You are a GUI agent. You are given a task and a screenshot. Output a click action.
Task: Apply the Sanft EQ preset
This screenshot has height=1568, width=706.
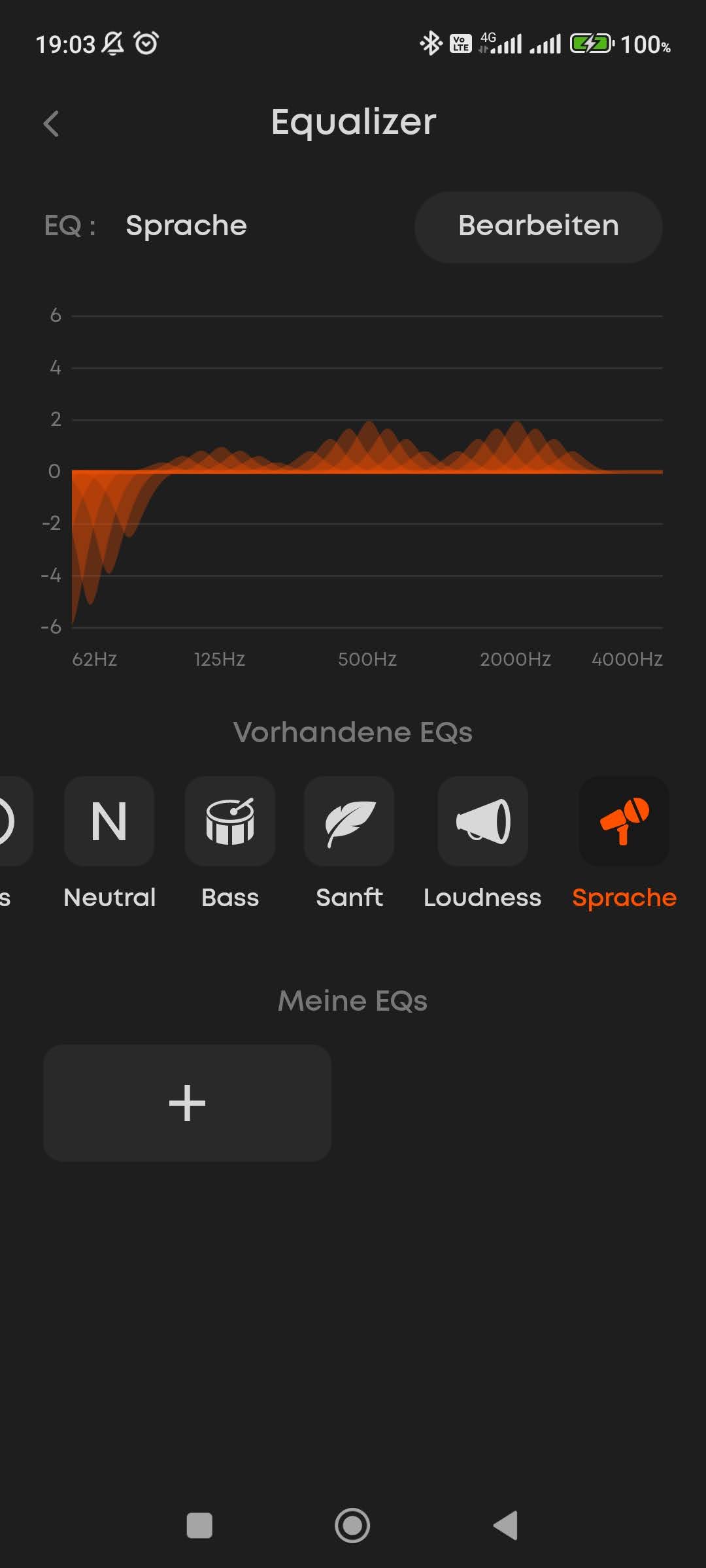tap(349, 822)
